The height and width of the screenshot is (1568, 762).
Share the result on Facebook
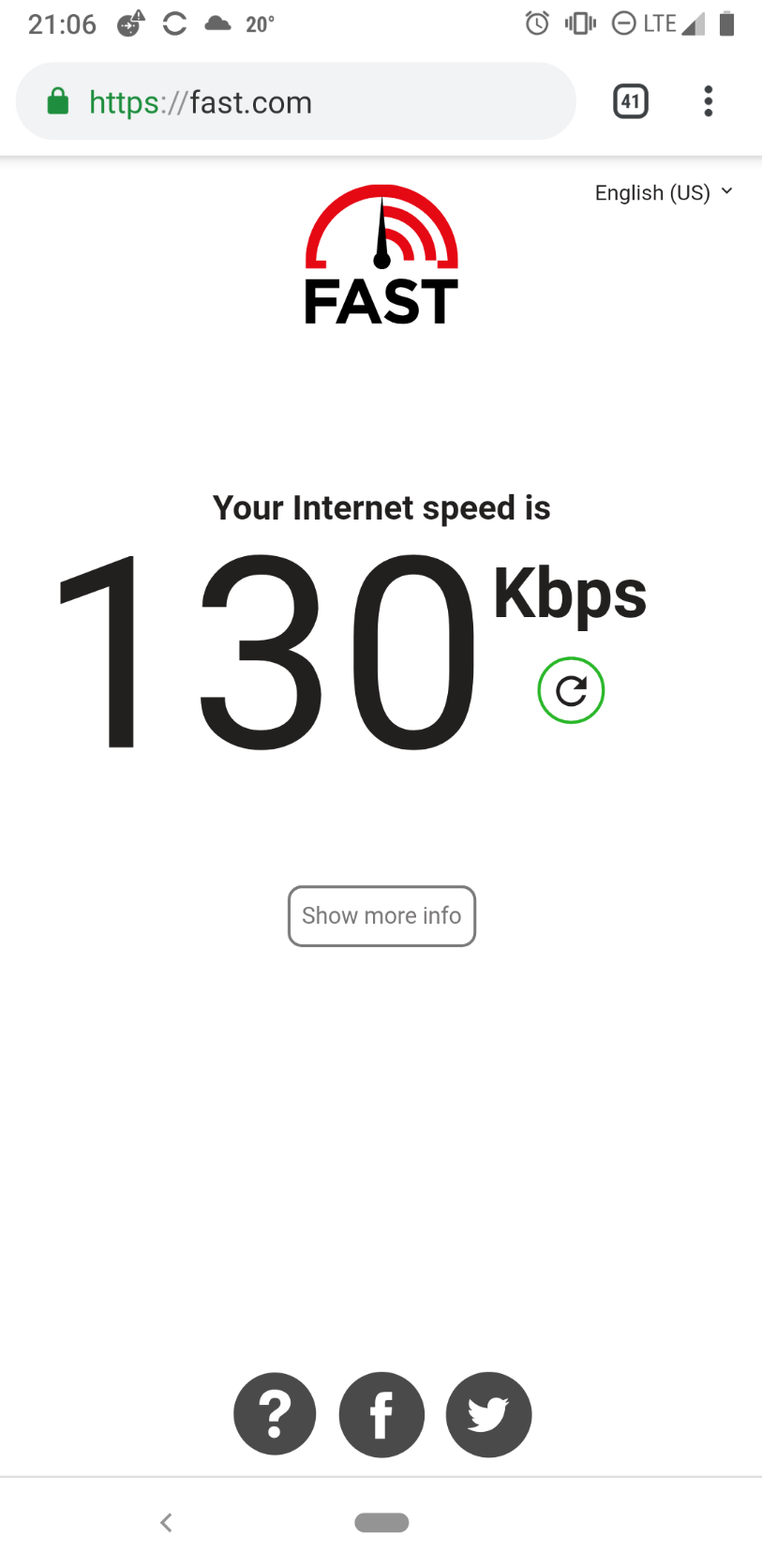(381, 1414)
